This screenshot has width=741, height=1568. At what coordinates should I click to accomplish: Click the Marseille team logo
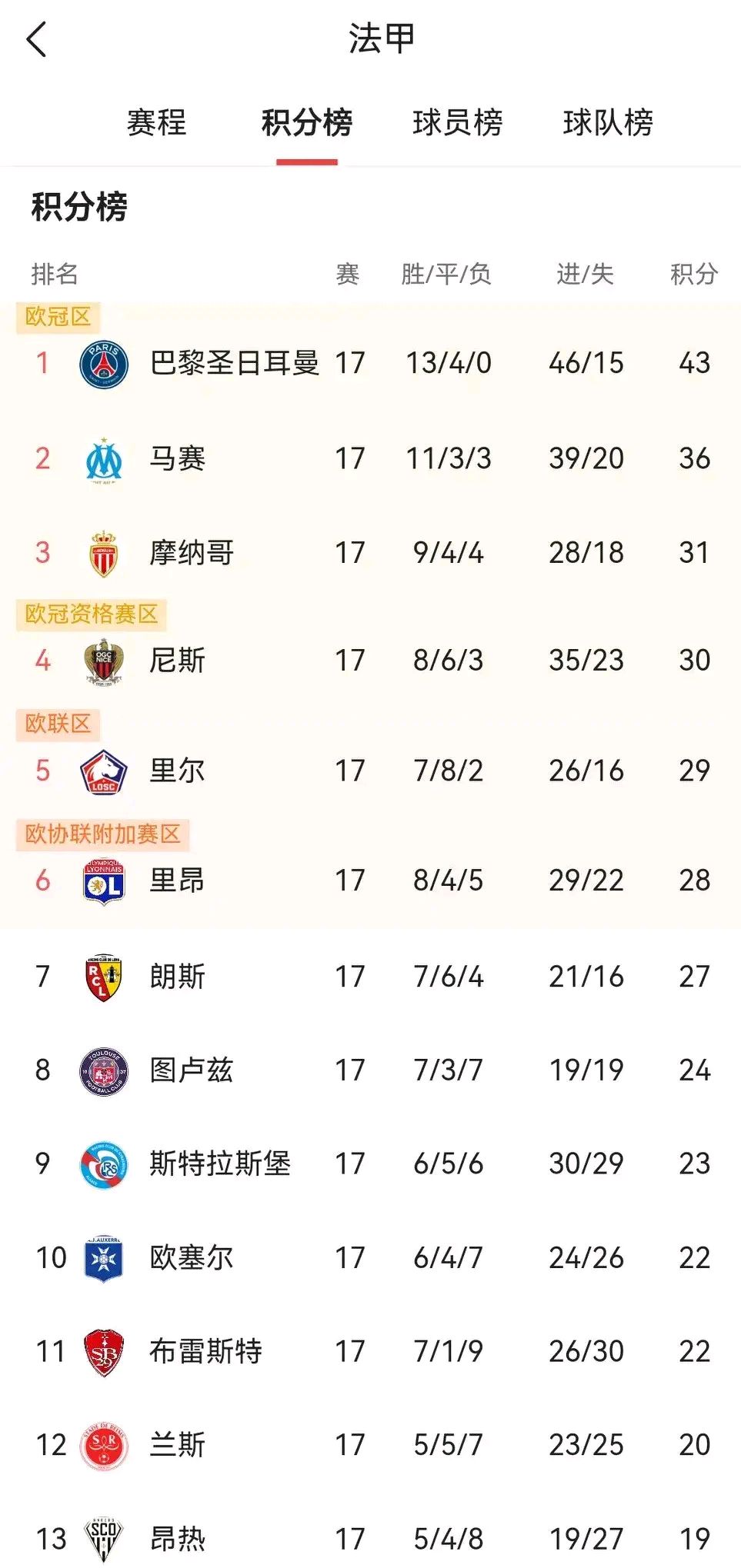click(105, 458)
